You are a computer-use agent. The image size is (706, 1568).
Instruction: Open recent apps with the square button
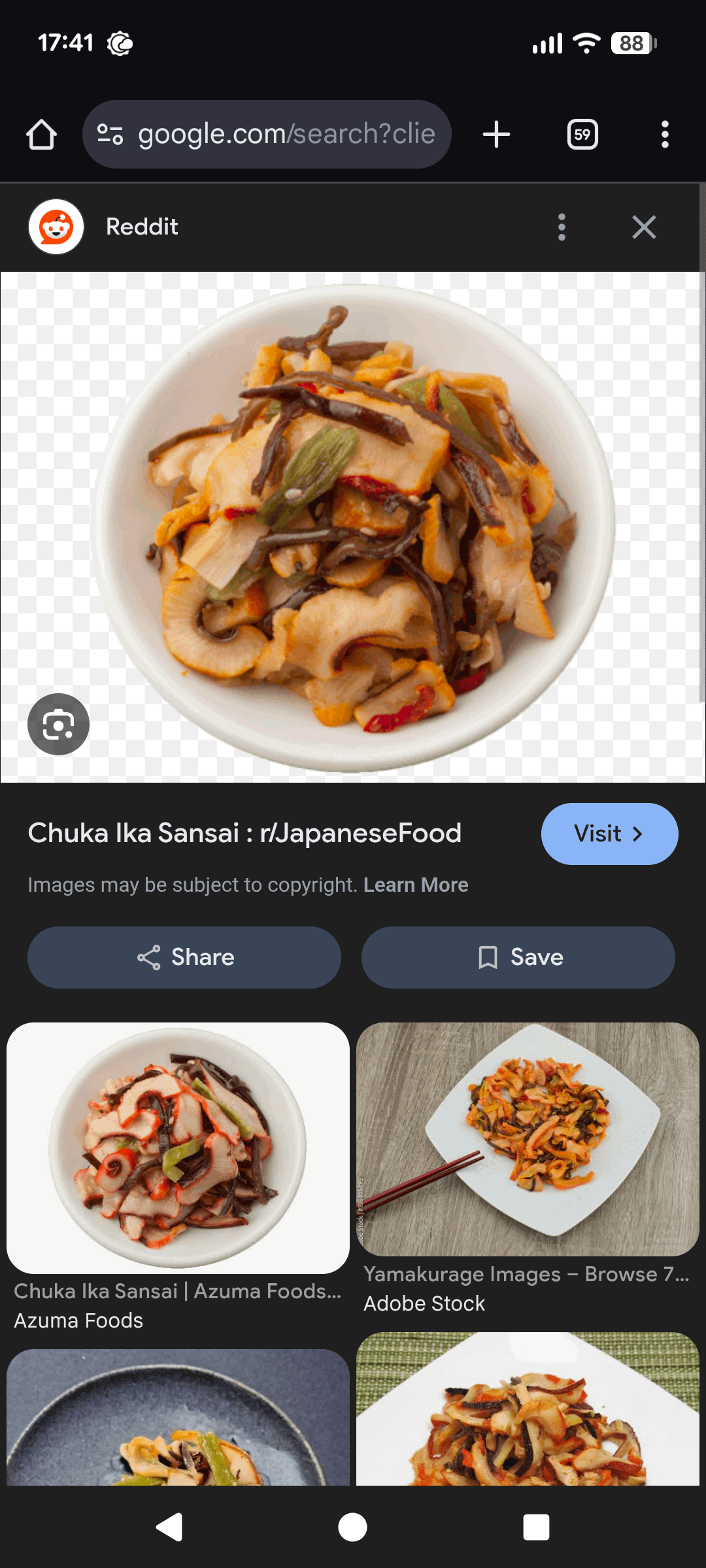point(536,1527)
